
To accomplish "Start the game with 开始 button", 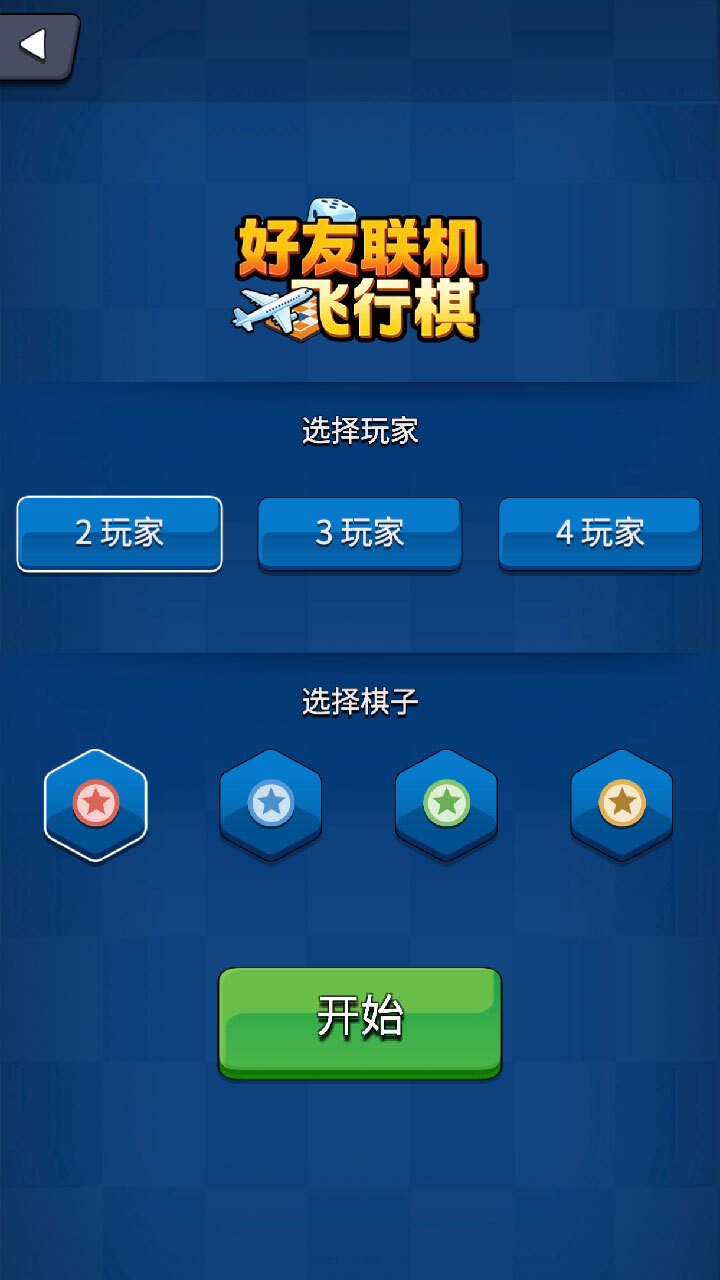I will [x=360, y=1020].
